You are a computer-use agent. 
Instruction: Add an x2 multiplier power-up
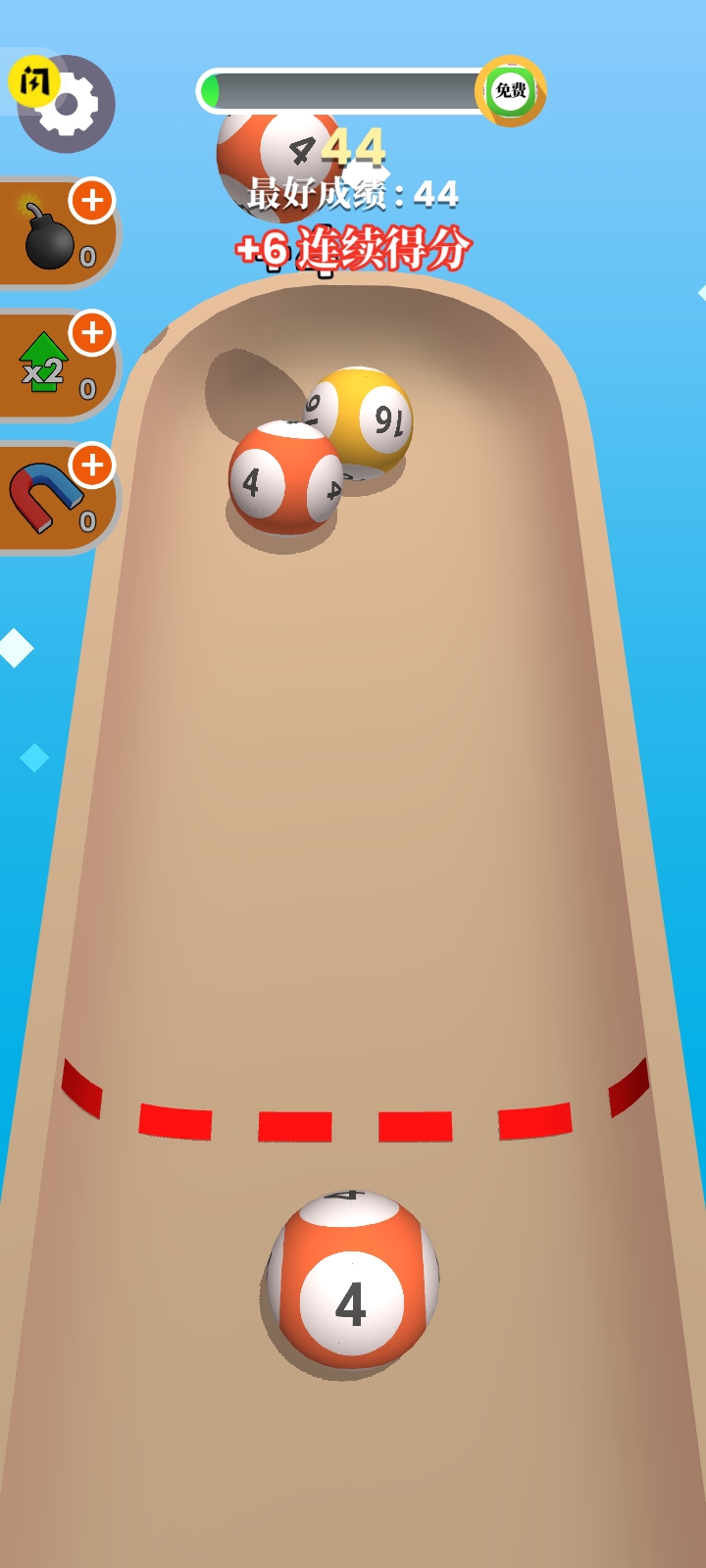[x=92, y=333]
